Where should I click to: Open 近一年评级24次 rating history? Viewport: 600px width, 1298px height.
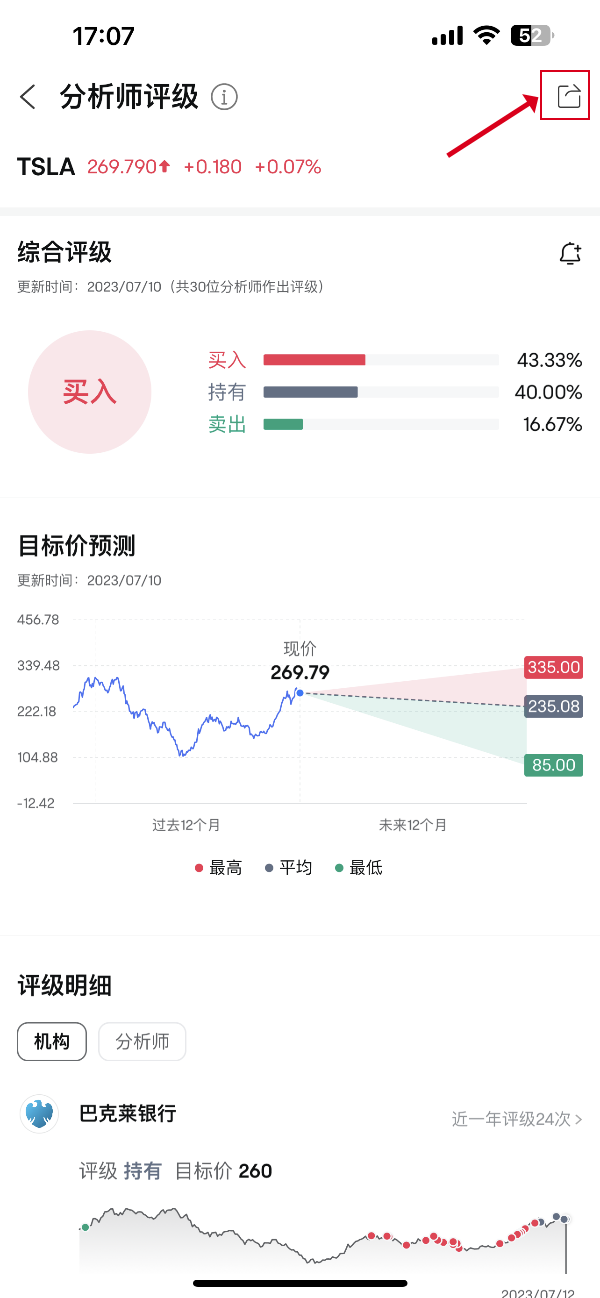[x=517, y=1119]
